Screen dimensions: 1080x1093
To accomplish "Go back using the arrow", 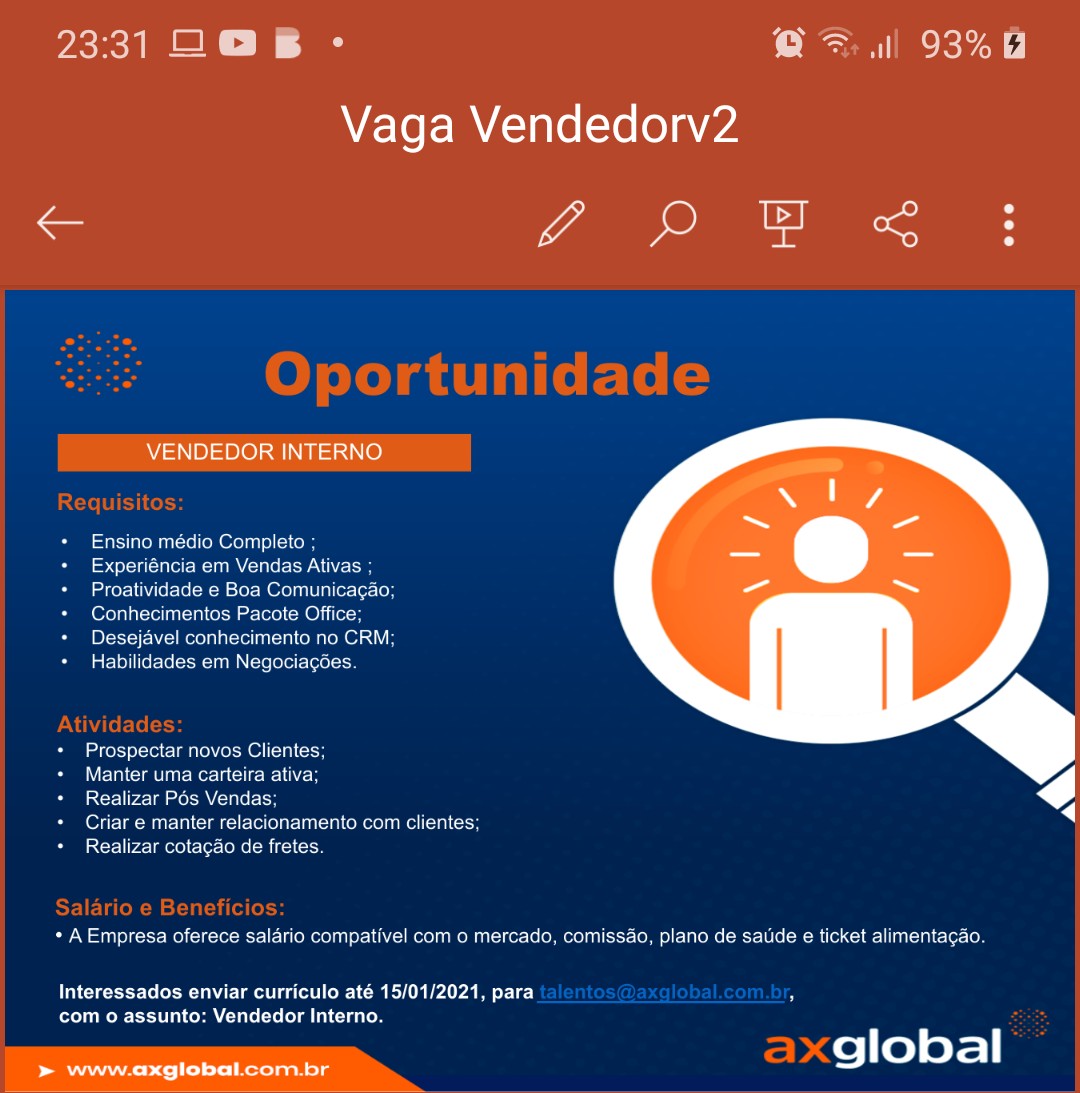I will point(60,223).
